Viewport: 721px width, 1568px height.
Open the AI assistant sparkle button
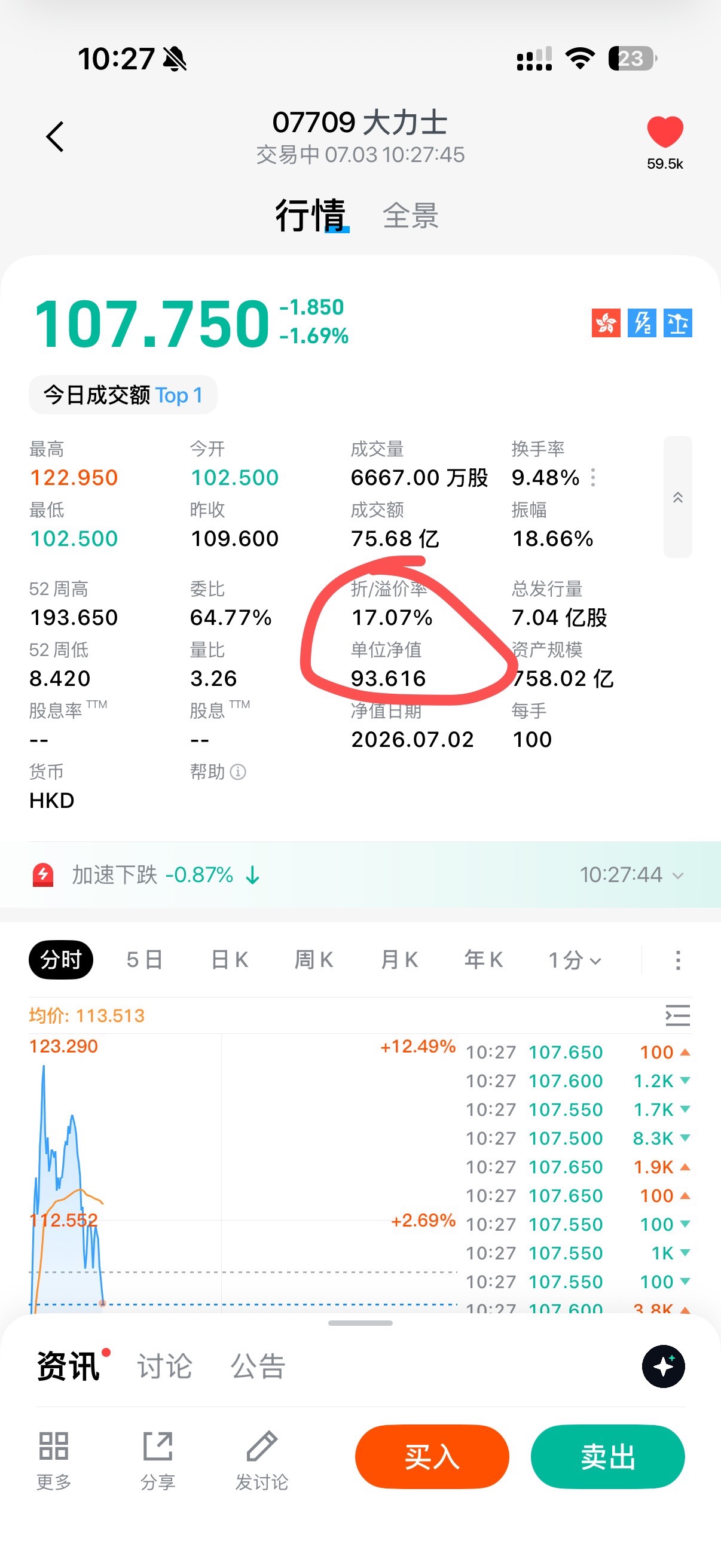coord(663,1366)
